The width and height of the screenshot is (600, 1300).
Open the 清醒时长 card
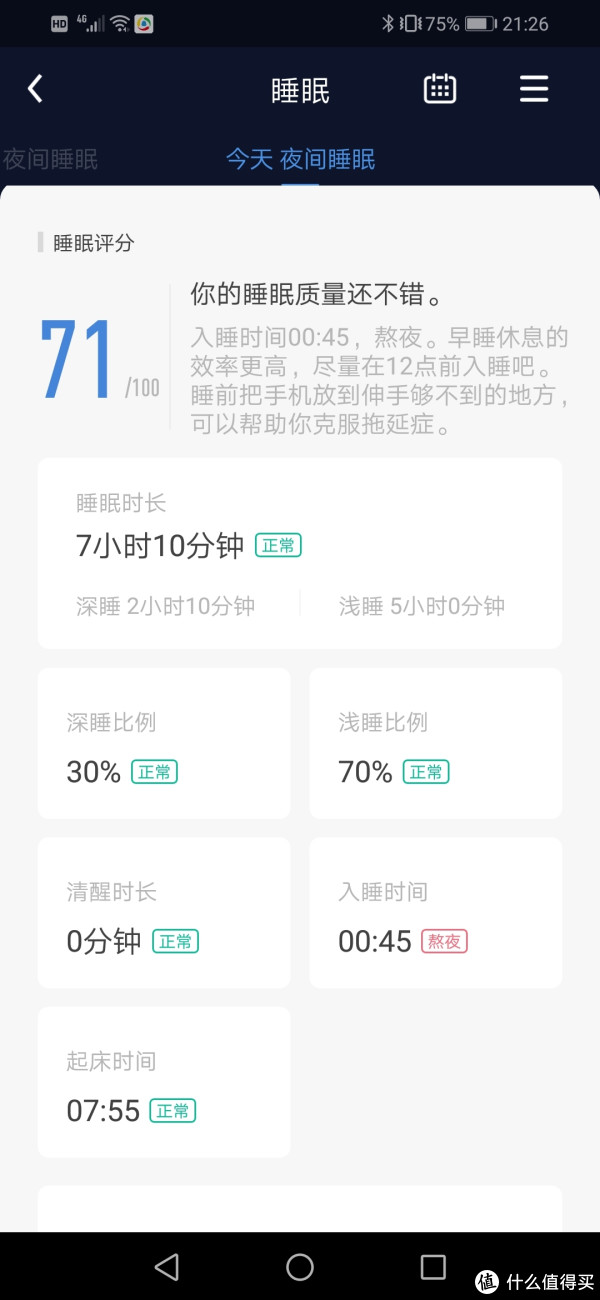(164, 912)
